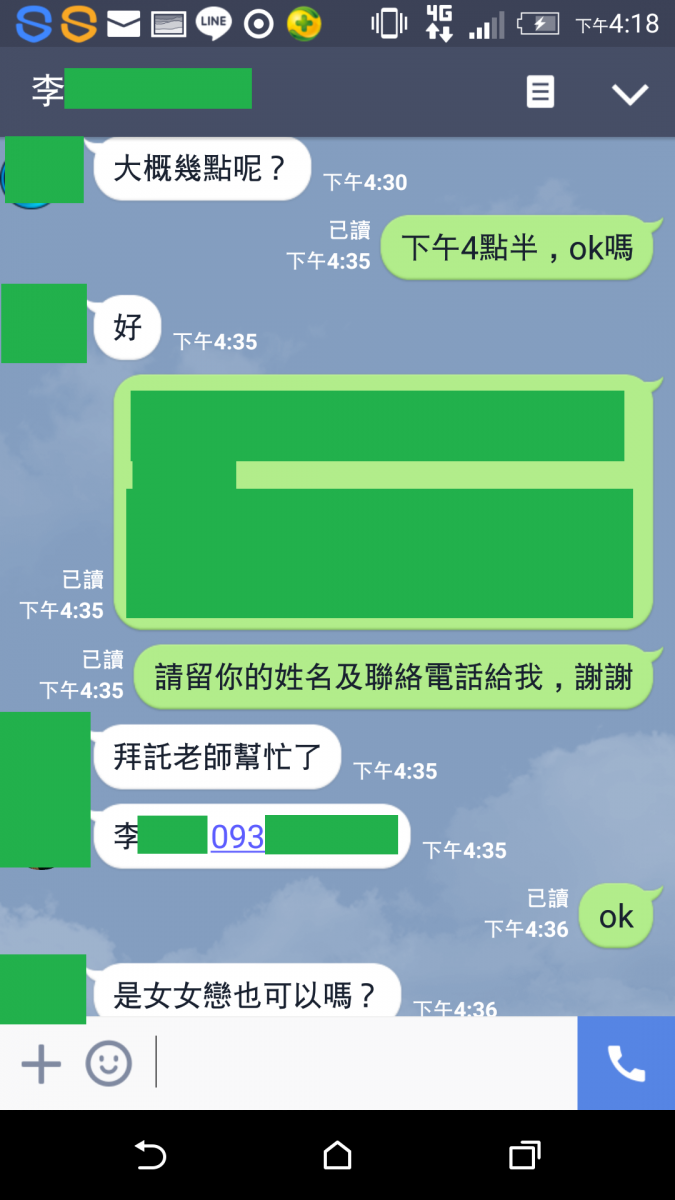Start a voice call with phone button

[x=626, y=1063]
